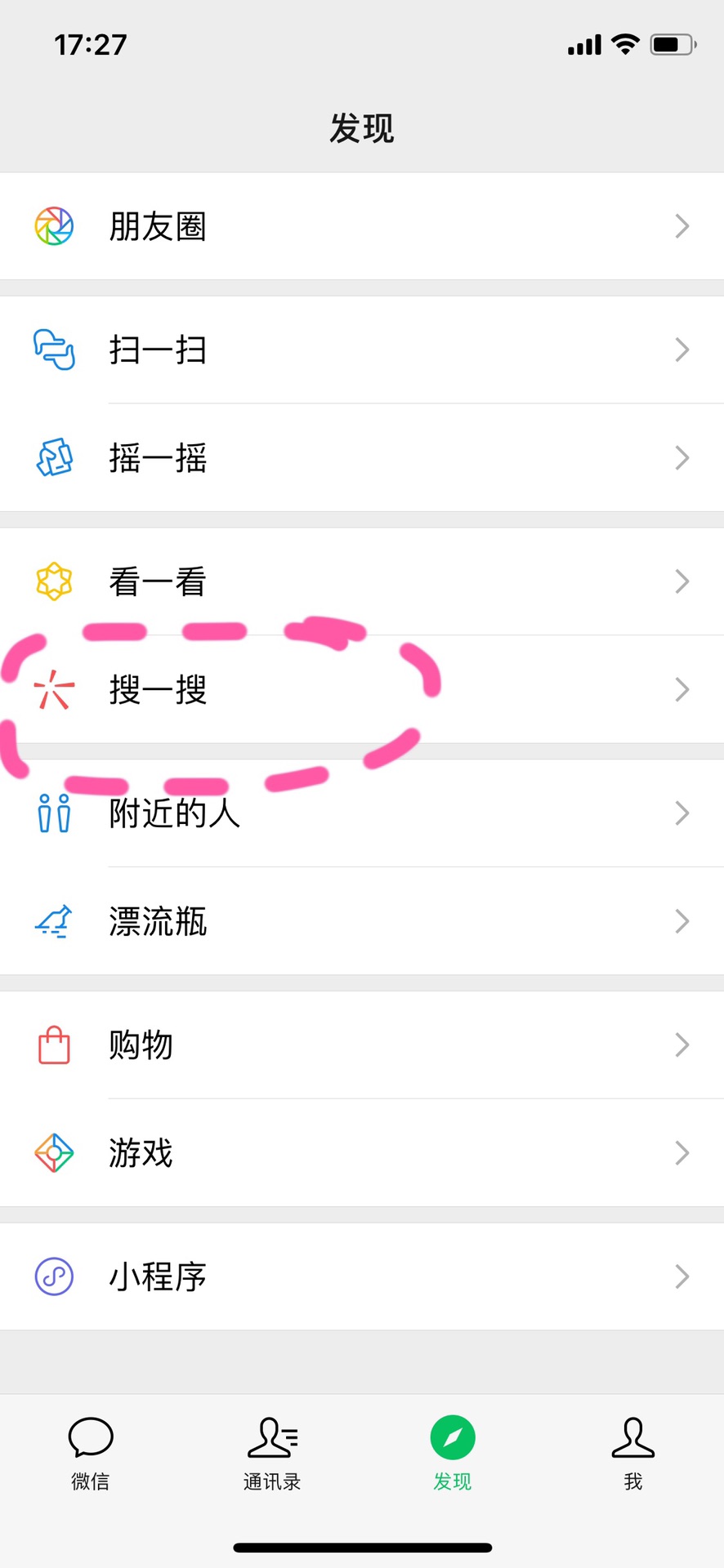The width and height of the screenshot is (724, 1568).
Task: Tap the 搜一搜 search row
Action: pyautogui.click(x=362, y=689)
